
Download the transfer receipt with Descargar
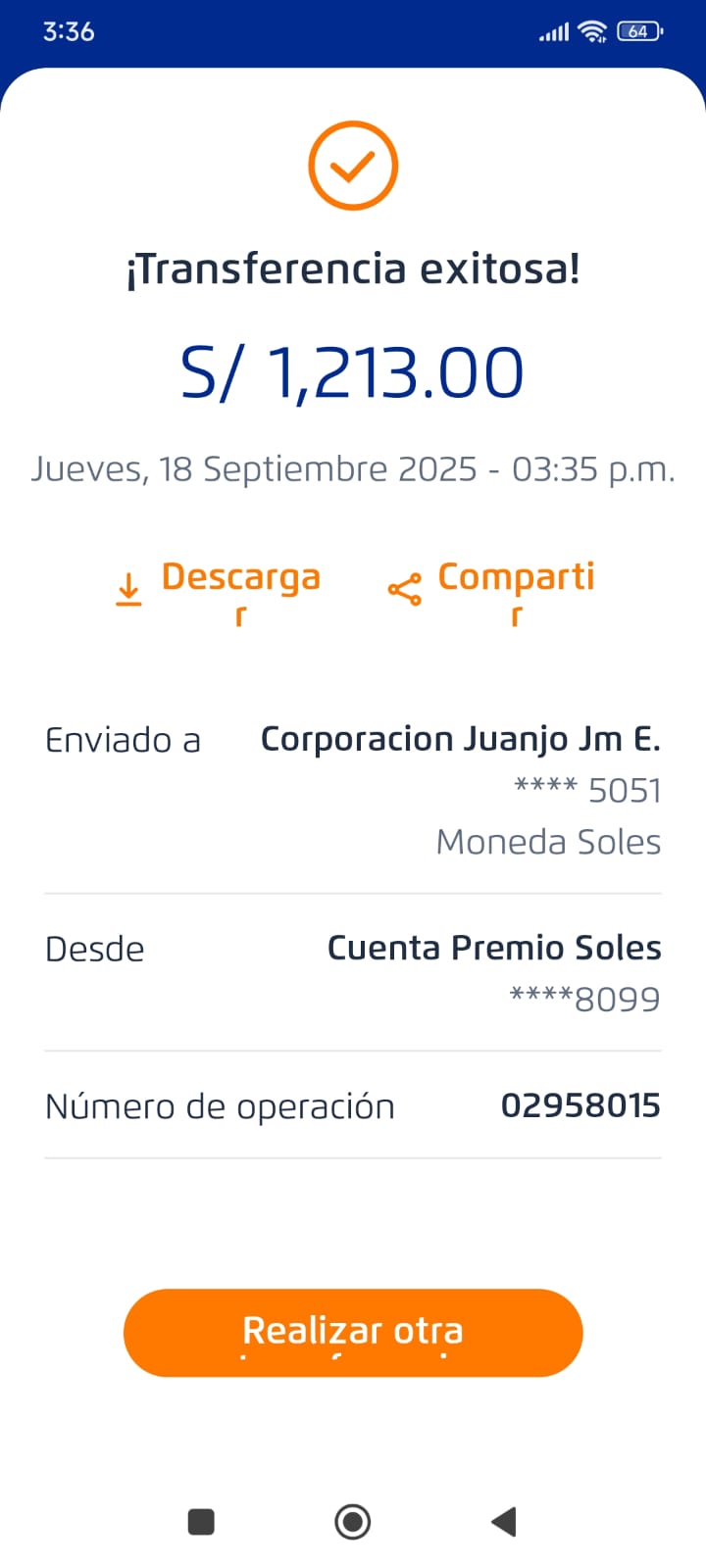coord(219,591)
